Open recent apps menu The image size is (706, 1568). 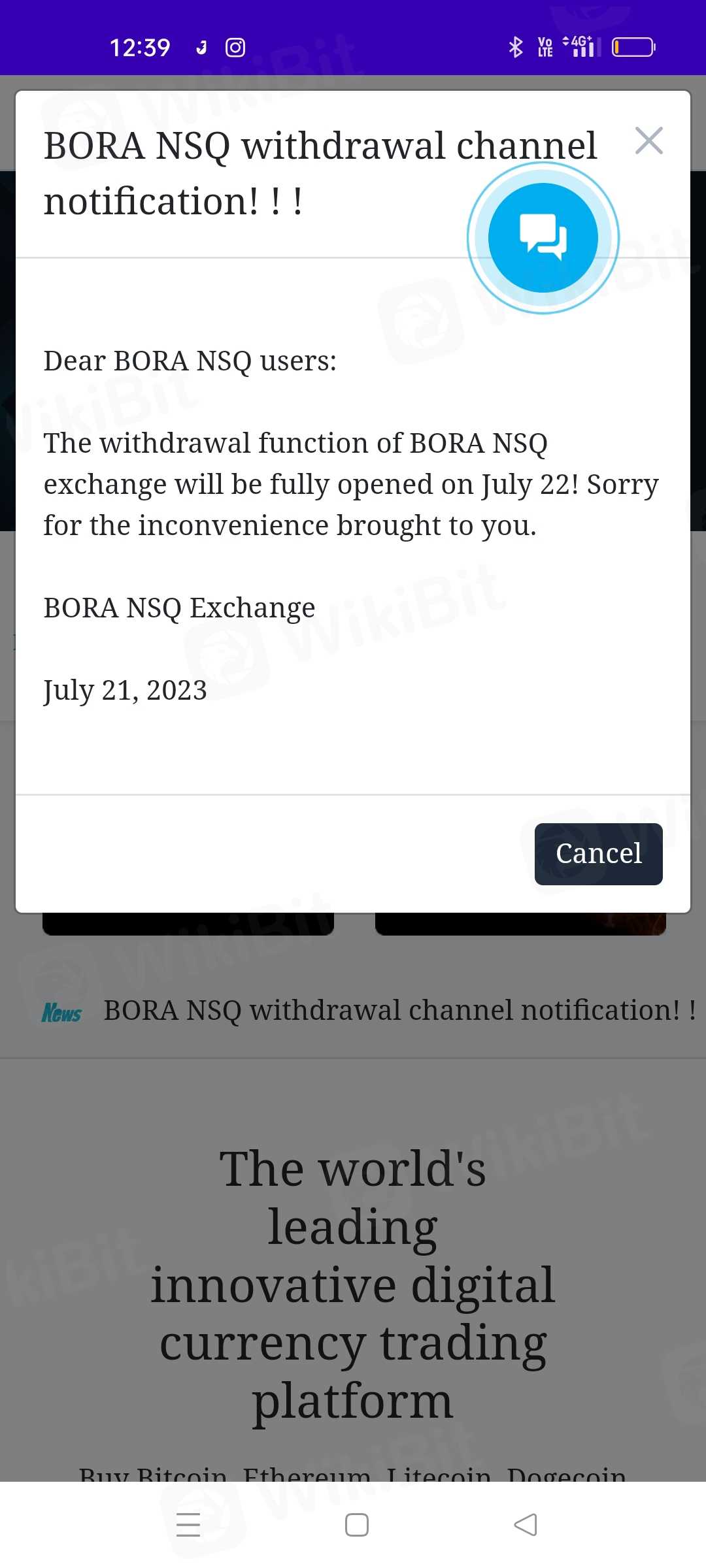188,1525
